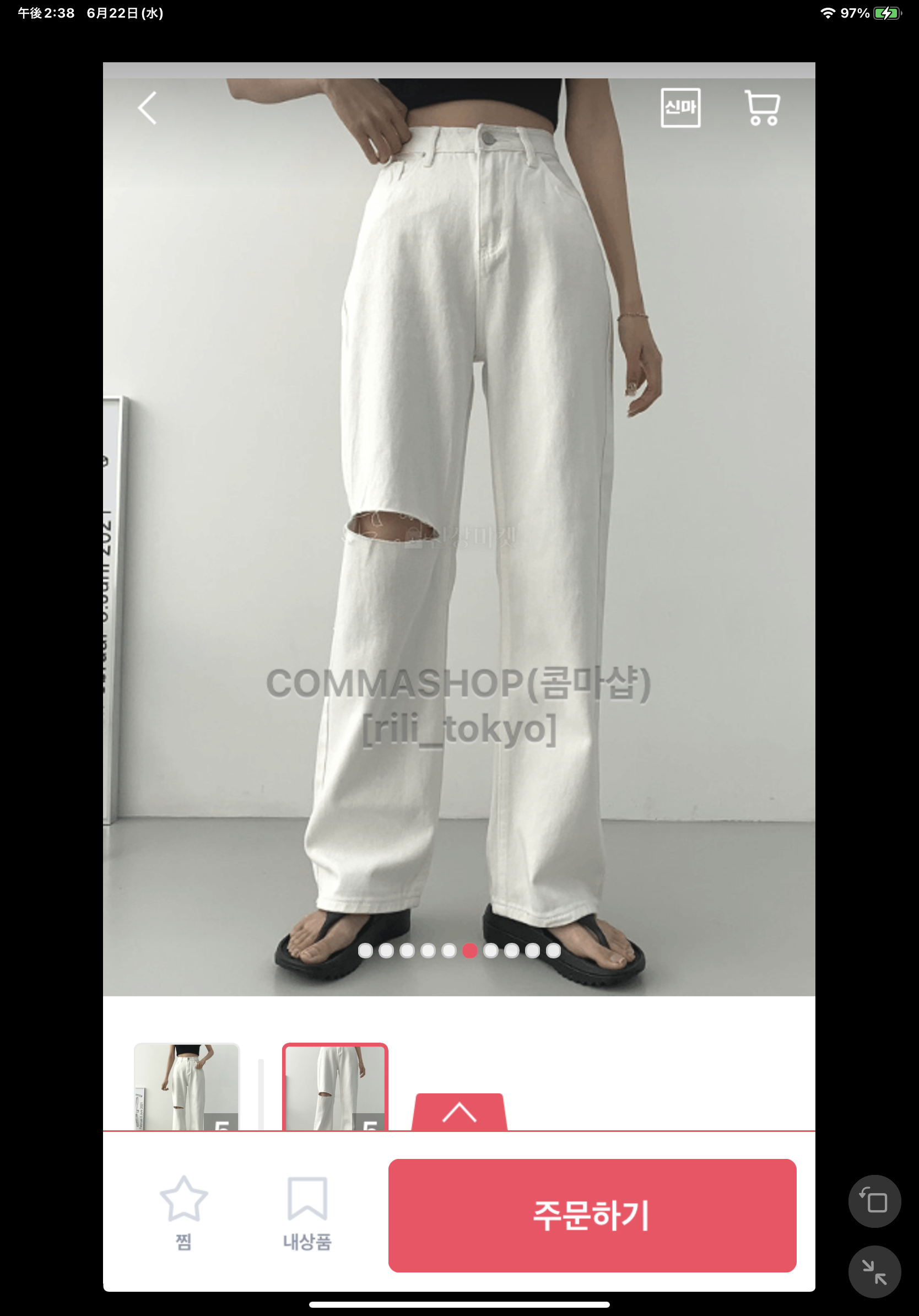Expand the panel with the up chevron
This screenshot has width=919, height=1316.
pyautogui.click(x=459, y=1112)
